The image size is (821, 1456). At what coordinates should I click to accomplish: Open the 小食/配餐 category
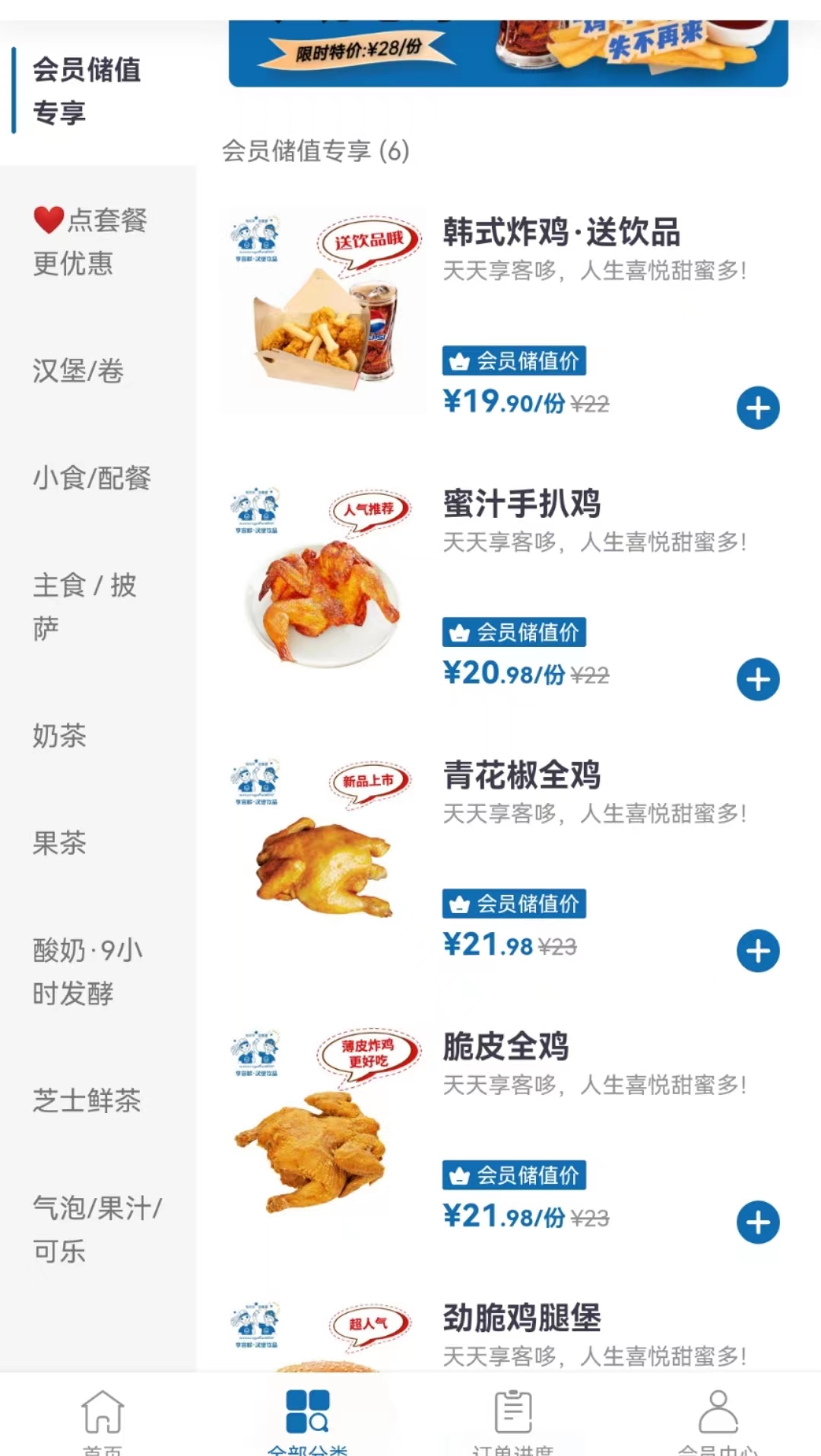click(x=92, y=478)
